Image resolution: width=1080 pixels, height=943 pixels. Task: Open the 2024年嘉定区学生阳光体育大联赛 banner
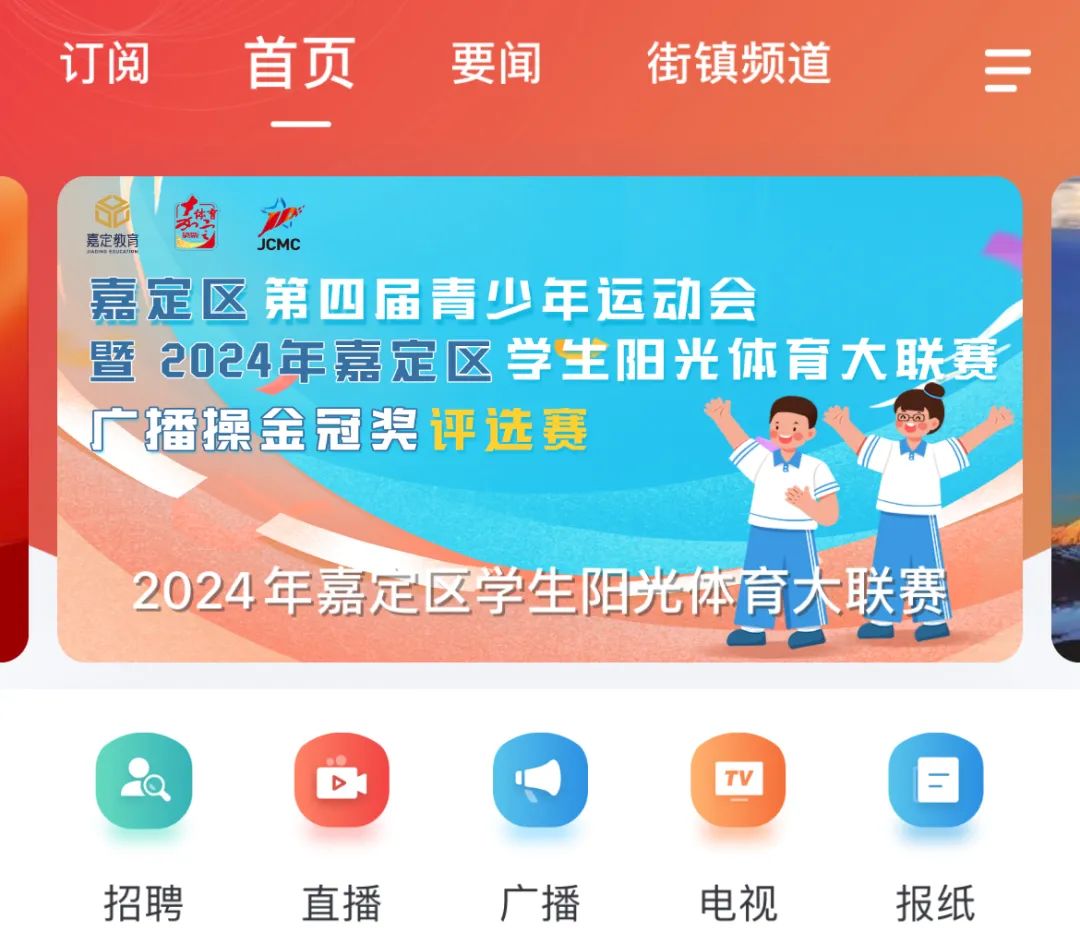(x=540, y=419)
